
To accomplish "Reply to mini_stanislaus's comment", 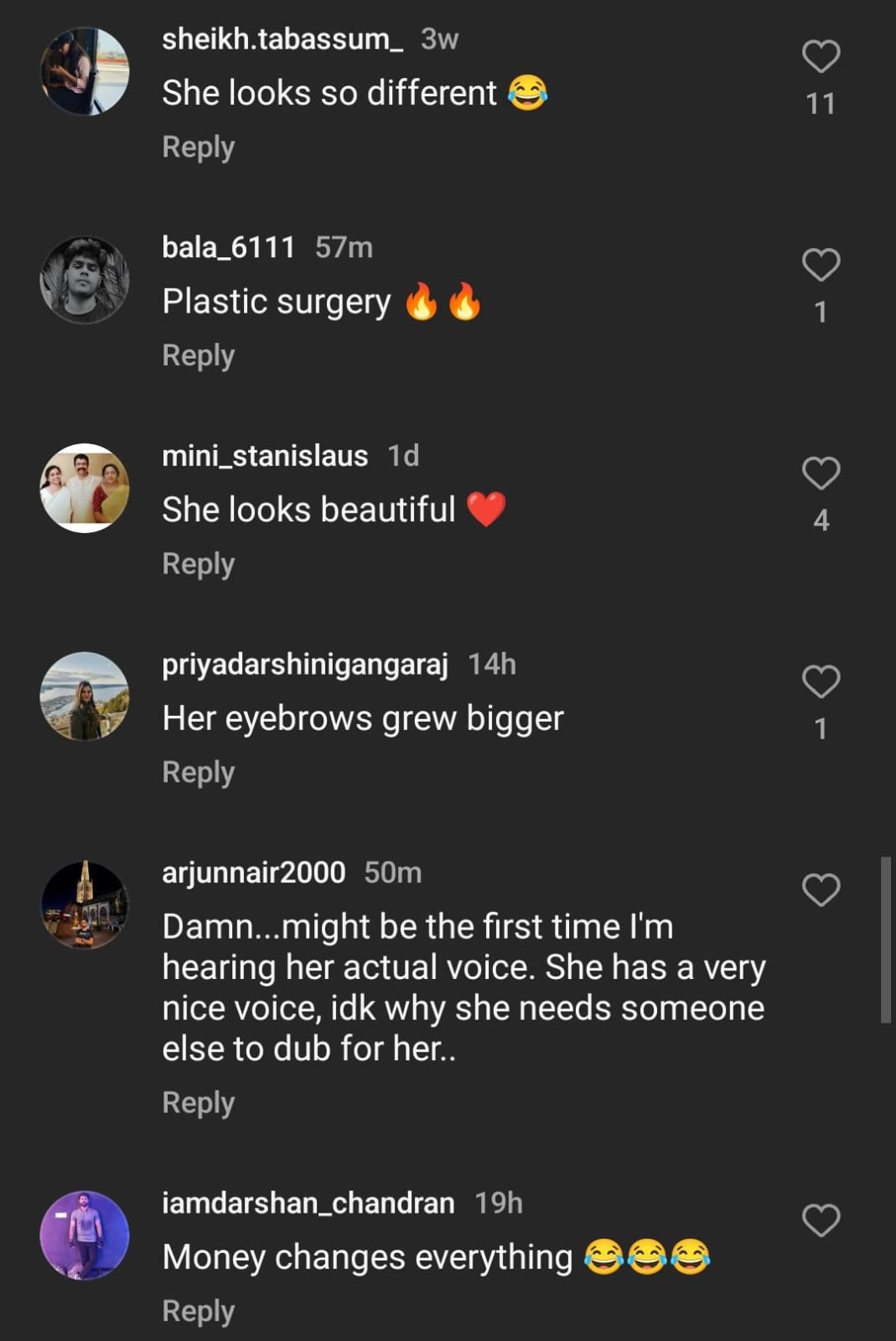I will coord(198,563).
